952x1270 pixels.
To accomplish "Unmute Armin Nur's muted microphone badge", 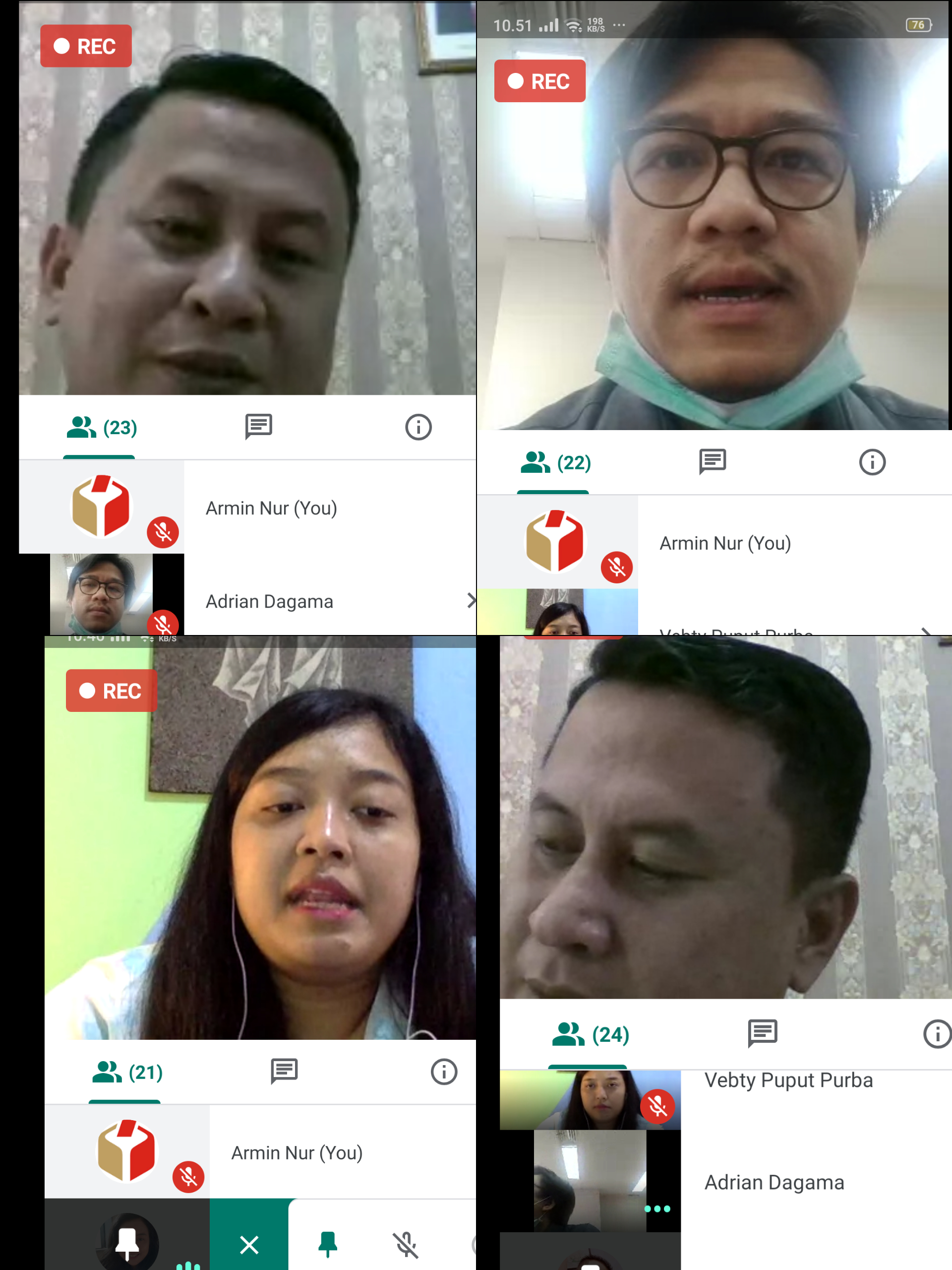I will tap(163, 532).
